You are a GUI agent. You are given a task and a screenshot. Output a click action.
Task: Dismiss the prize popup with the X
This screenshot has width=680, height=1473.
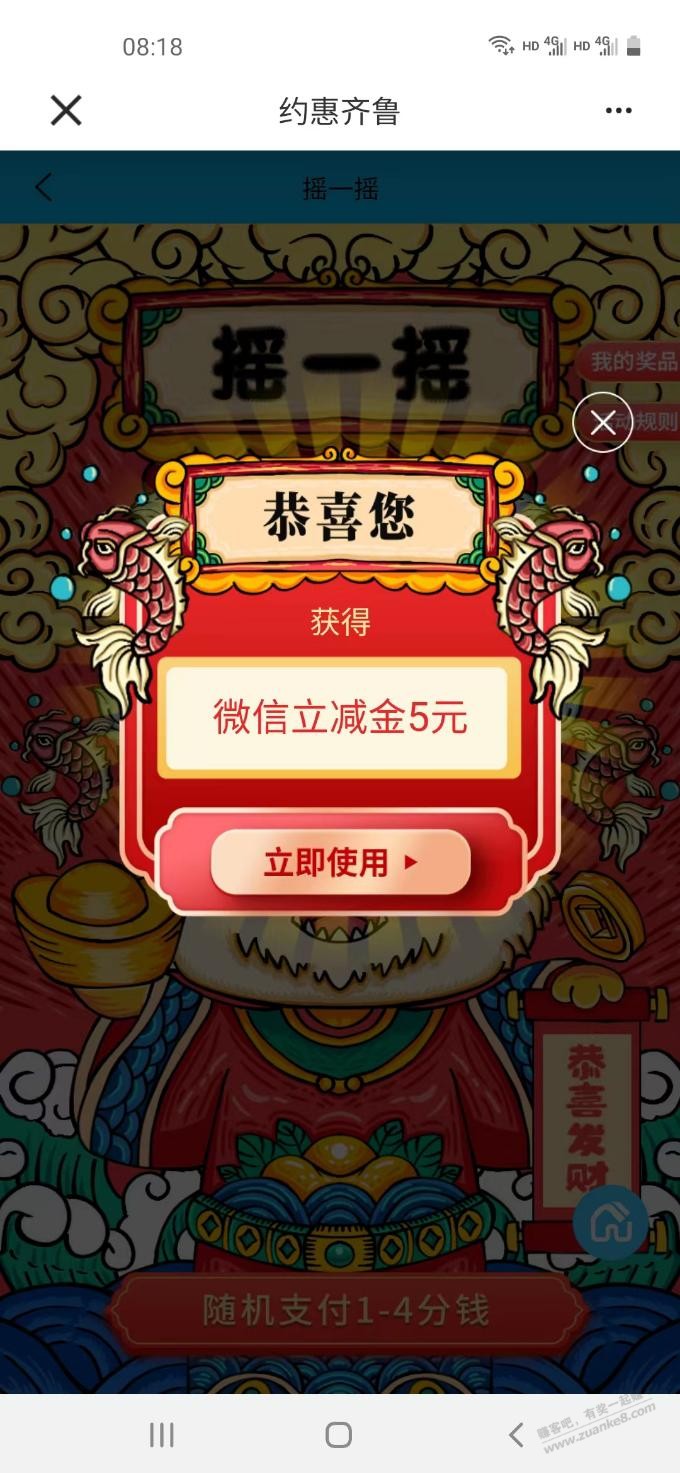pos(602,423)
